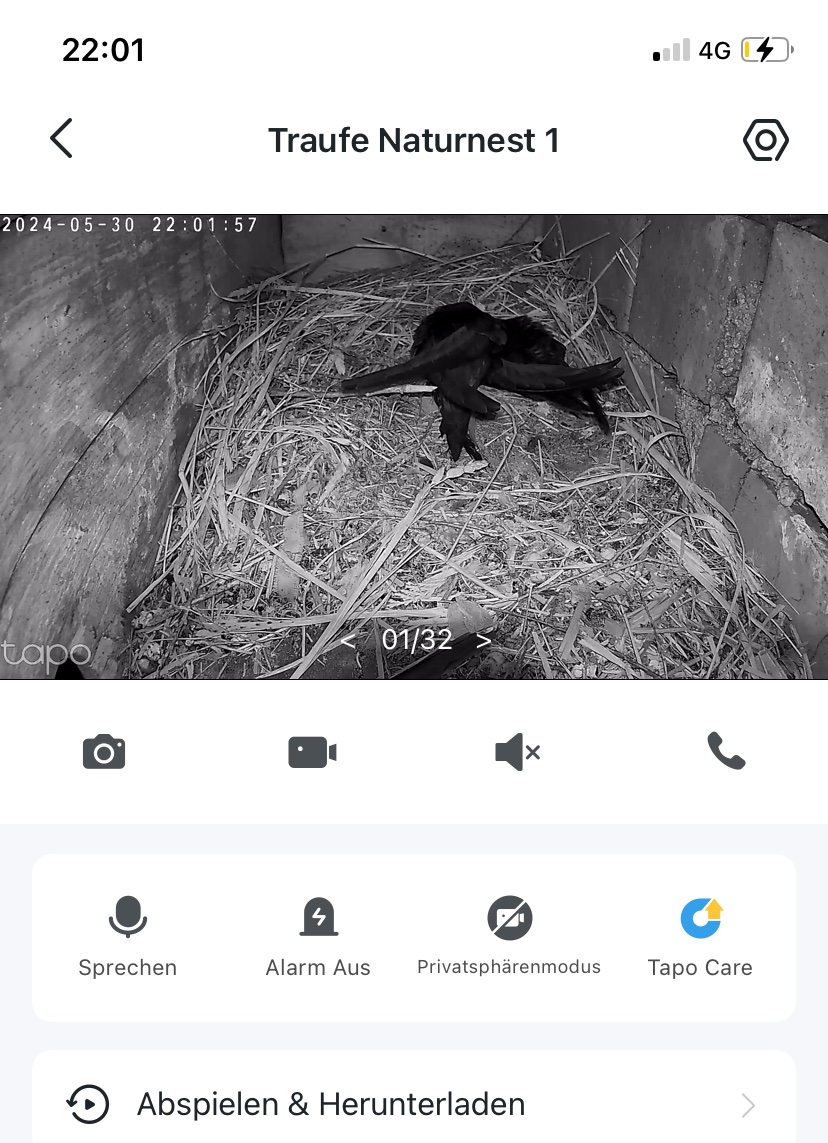Start a voice call with the phone icon
The height and width of the screenshot is (1143, 828).
click(x=726, y=751)
